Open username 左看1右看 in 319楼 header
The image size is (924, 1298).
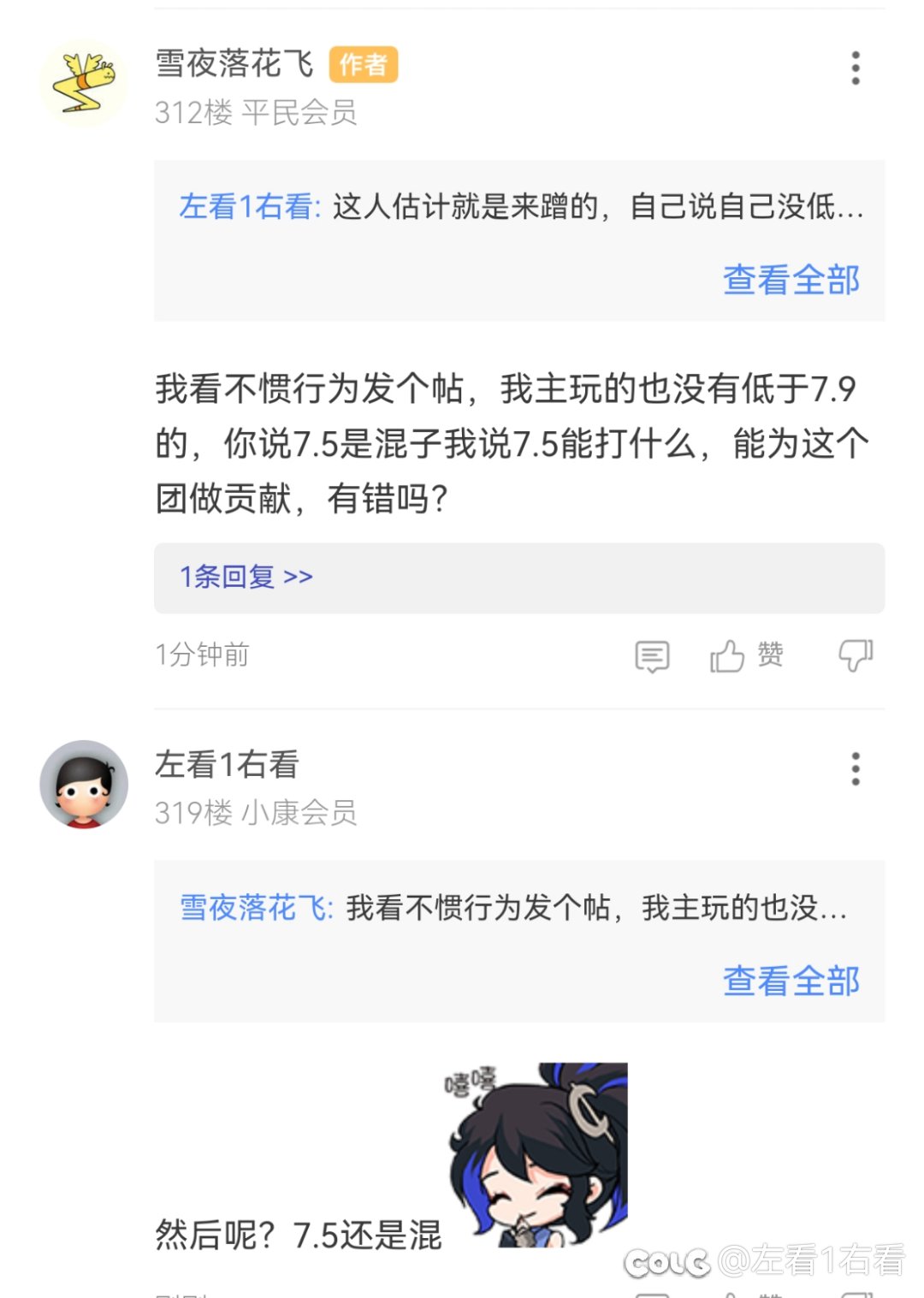click(227, 764)
